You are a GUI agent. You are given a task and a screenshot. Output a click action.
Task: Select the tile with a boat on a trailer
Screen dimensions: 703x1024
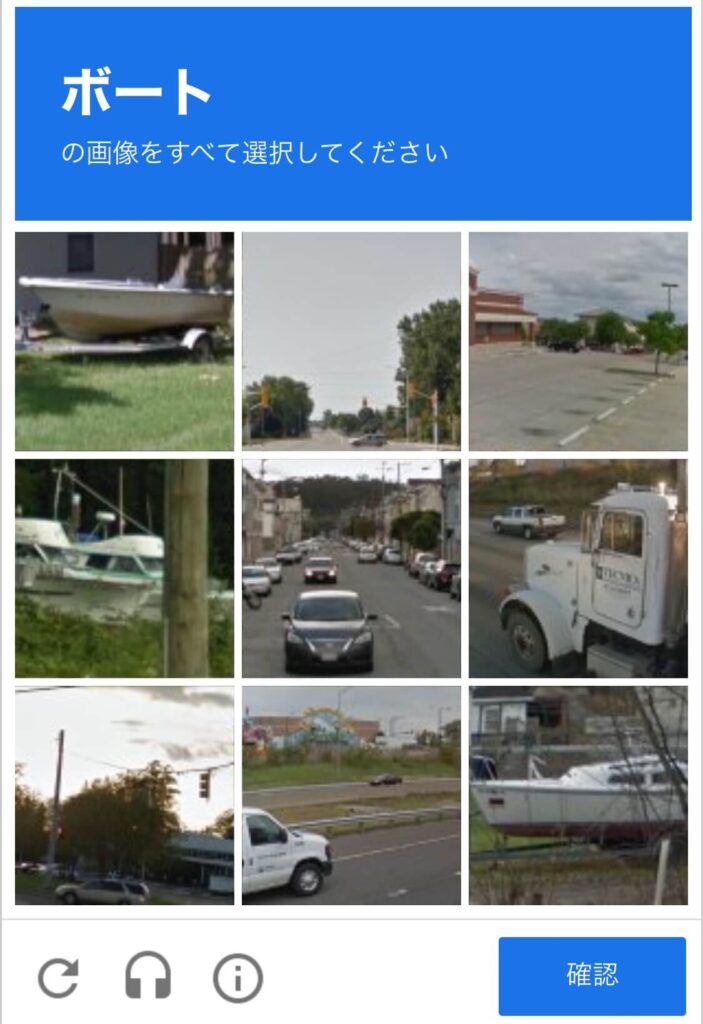(x=124, y=341)
